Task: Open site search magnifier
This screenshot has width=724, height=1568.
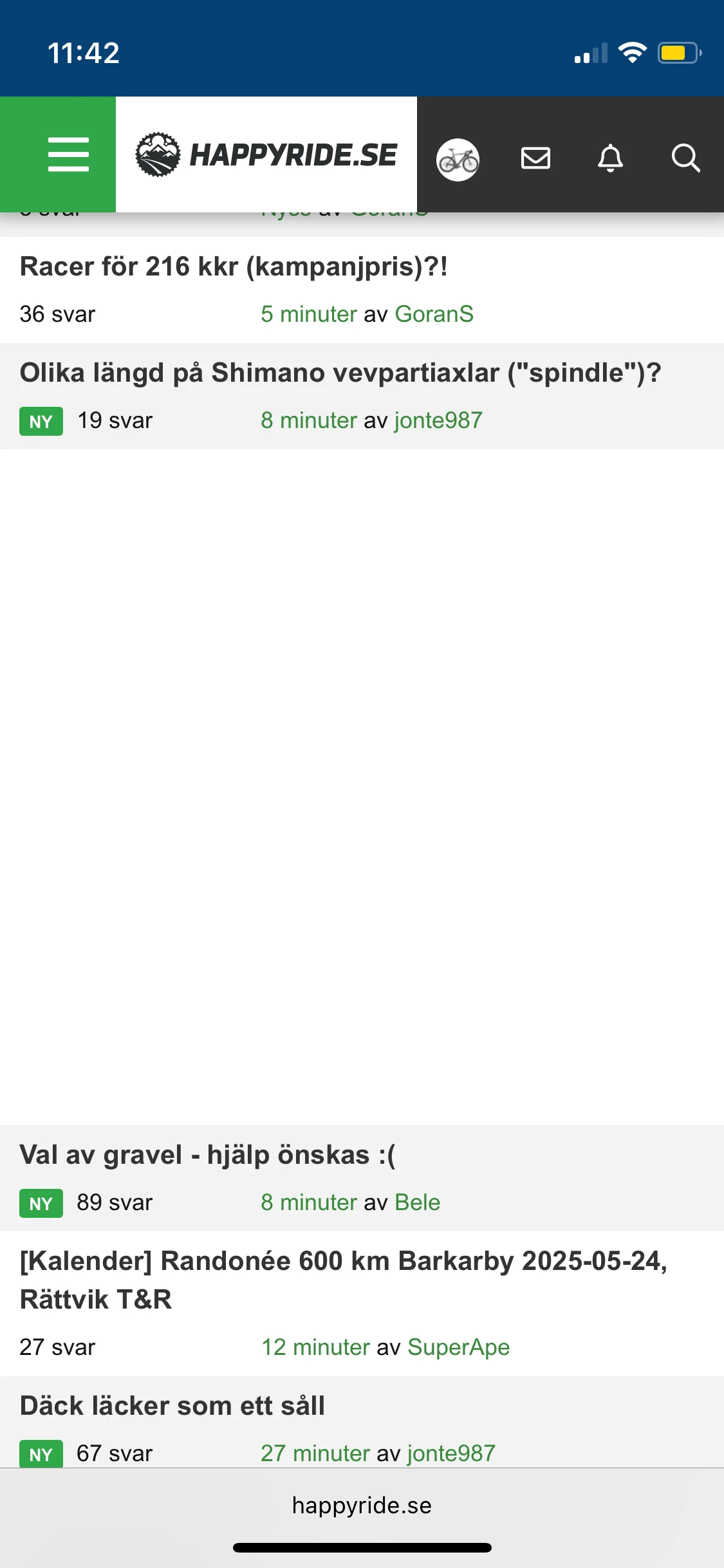Action: pyautogui.click(x=685, y=158)
